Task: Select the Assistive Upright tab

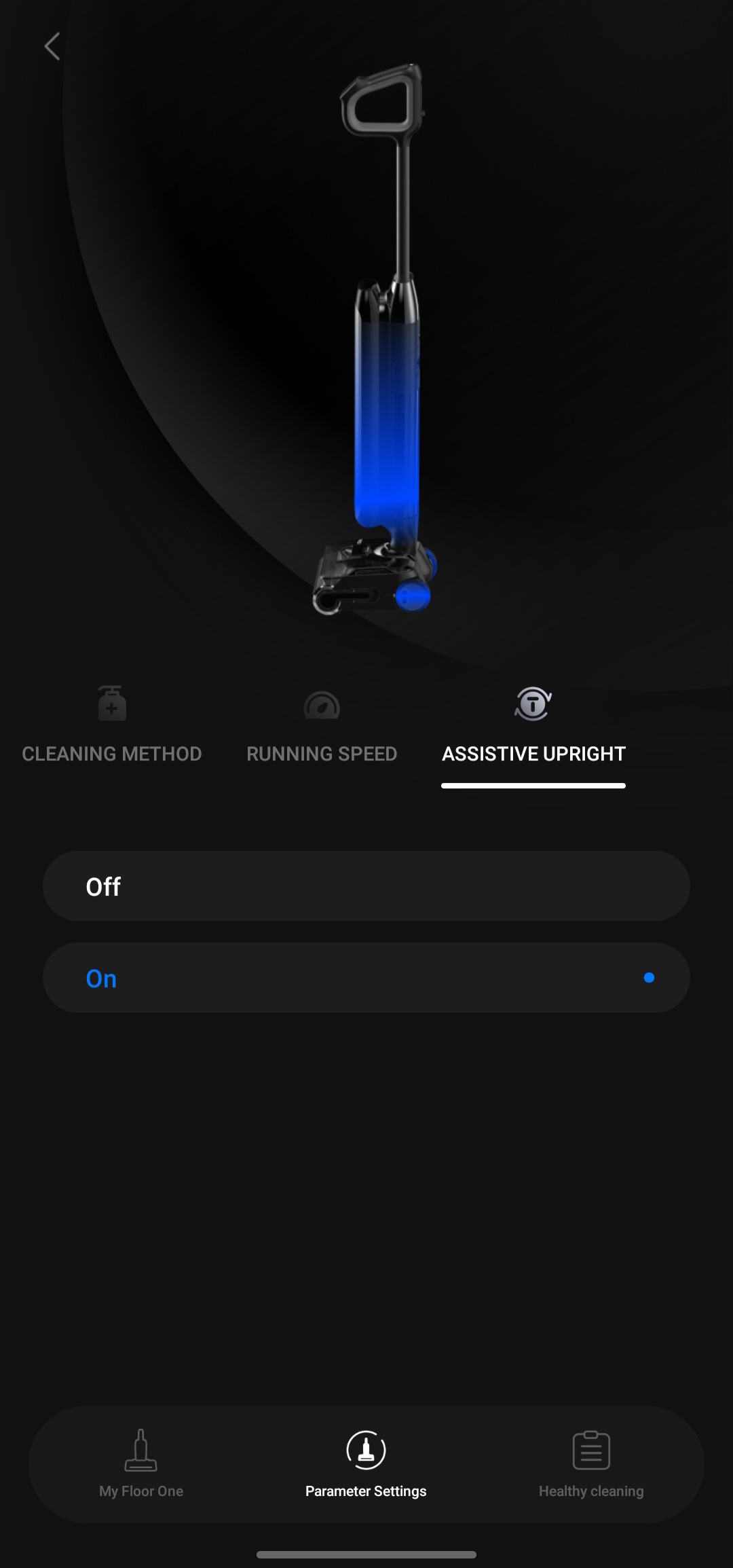Action: 533,727
